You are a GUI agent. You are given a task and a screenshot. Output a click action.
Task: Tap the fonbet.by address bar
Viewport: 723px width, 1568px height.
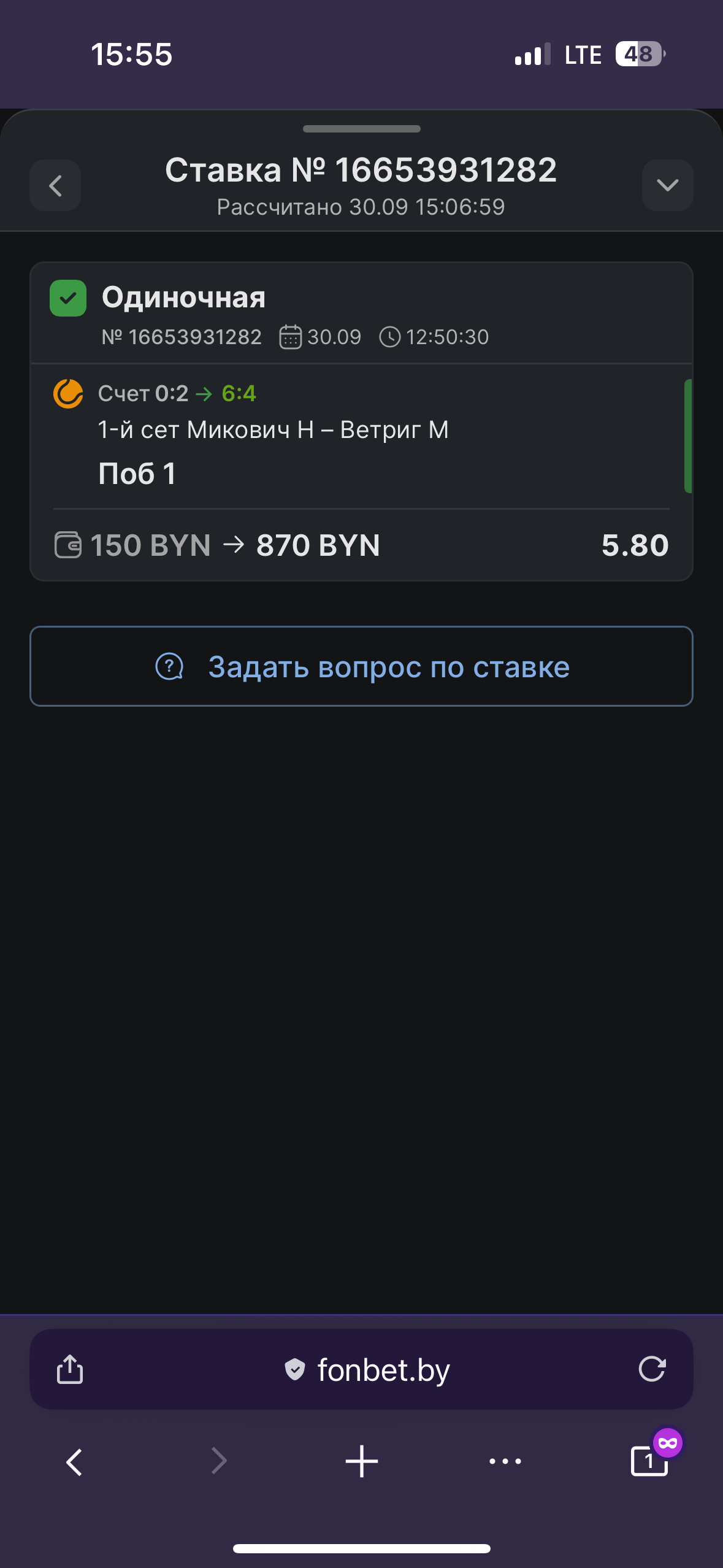(x=367, y=1369)
